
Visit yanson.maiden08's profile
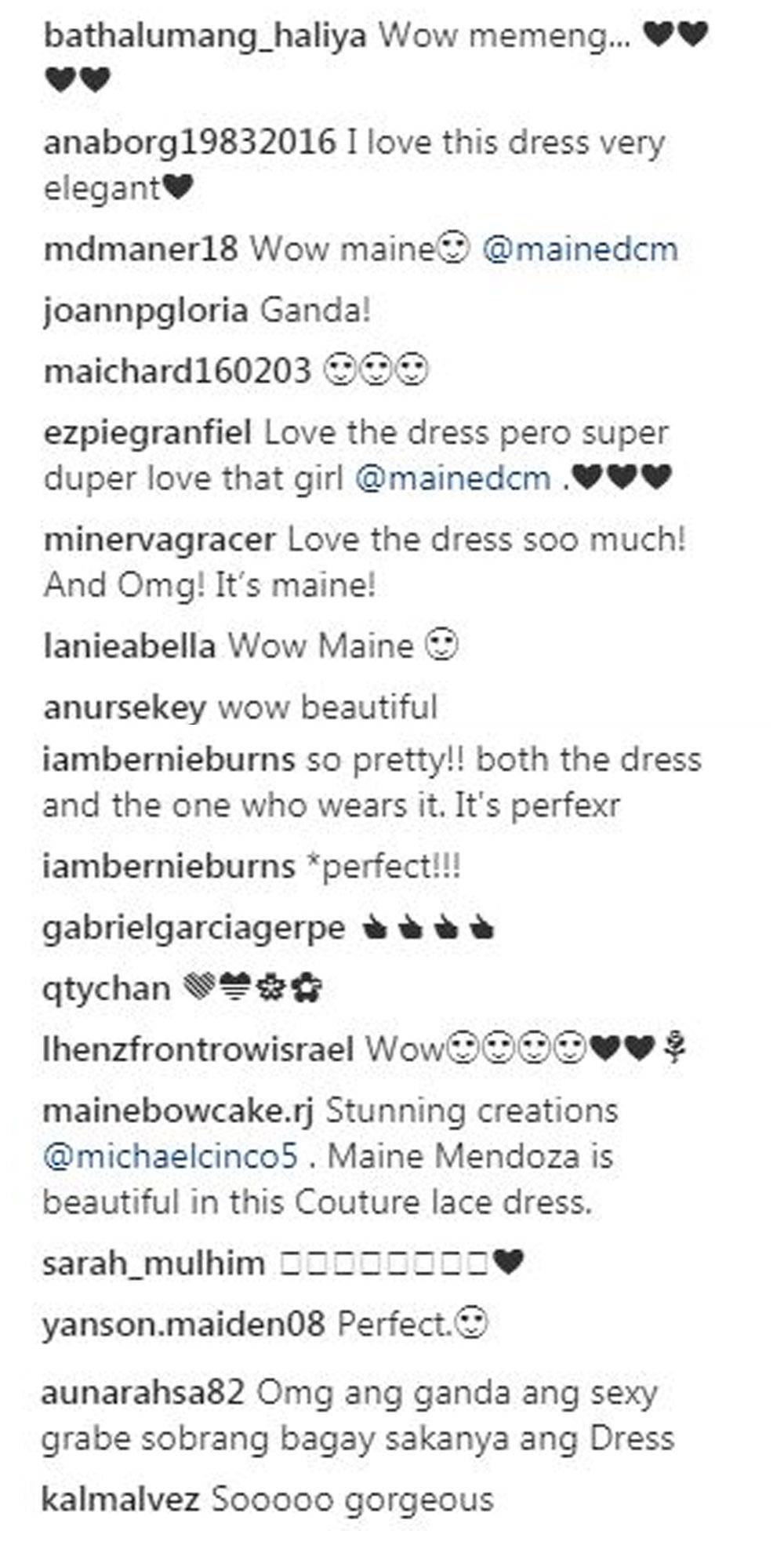pos(183,1325)
